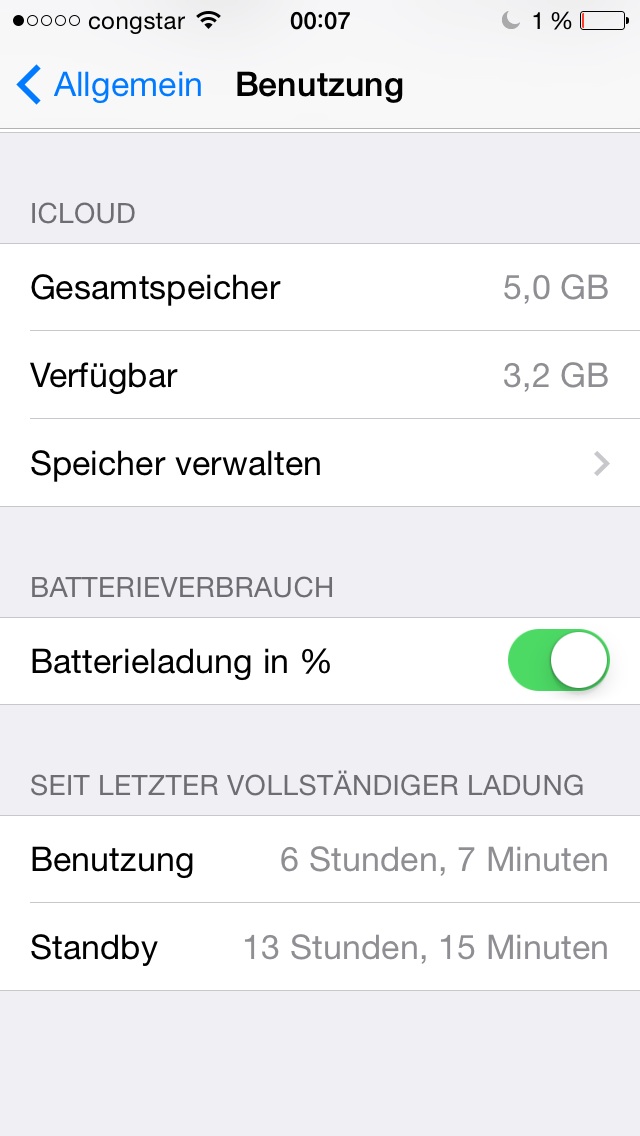The height and width of the screenshot is (1136, 640).
Task: Open Speicher verwalten for iCloud
Action: pyautogui.click(x=320, y=463)
